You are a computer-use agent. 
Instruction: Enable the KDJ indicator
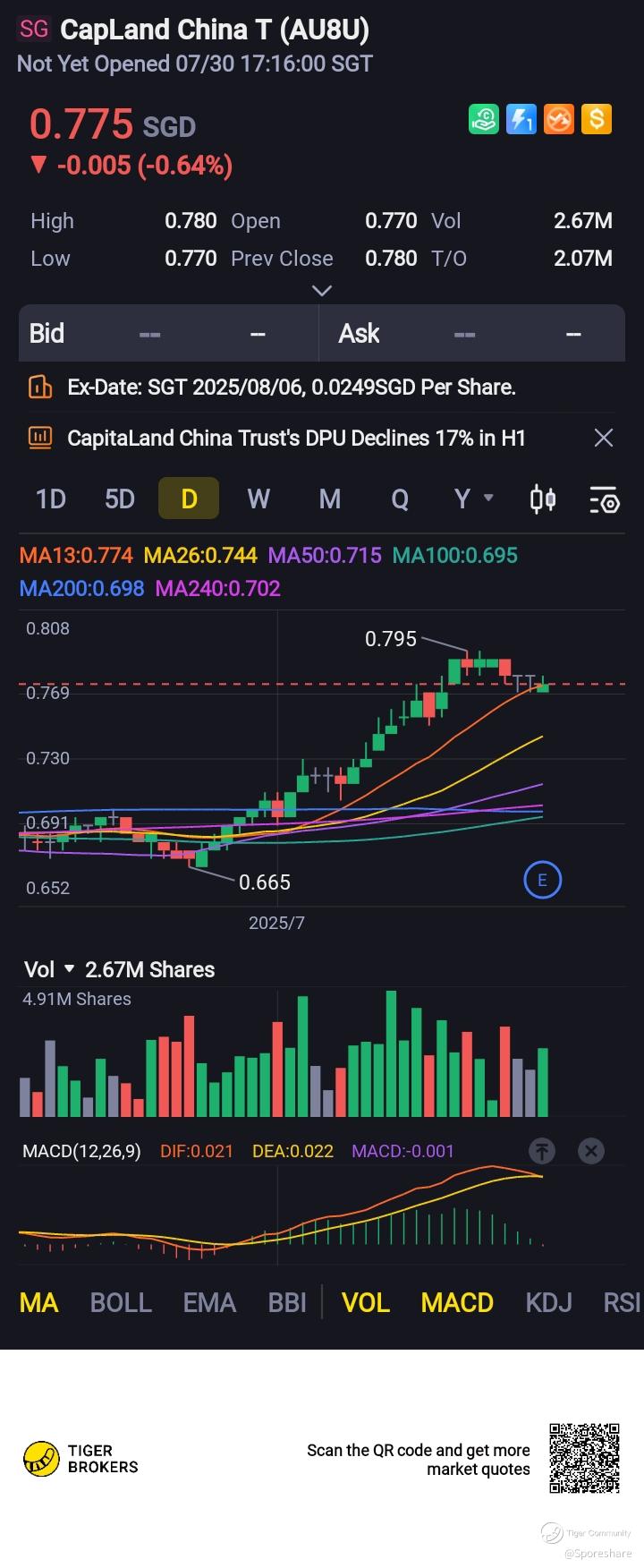(548, 1302)
